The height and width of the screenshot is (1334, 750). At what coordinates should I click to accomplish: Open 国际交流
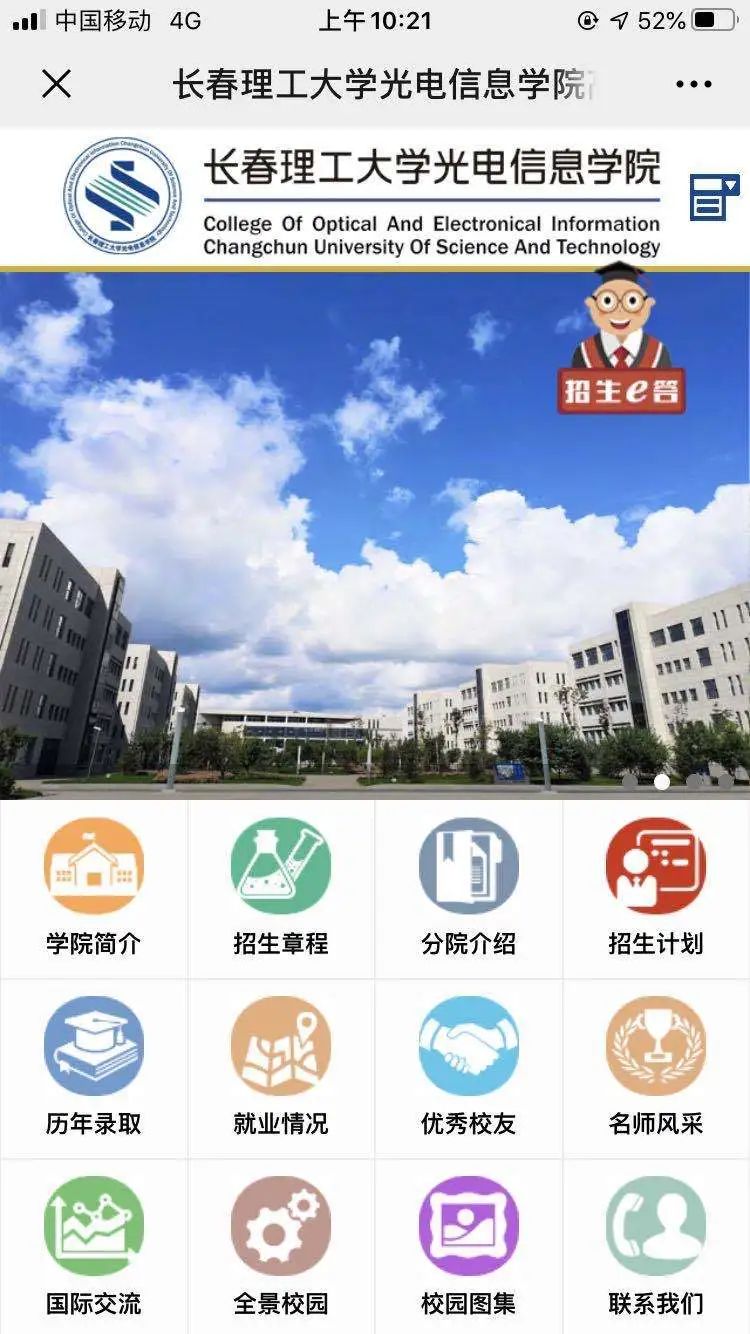pyautogui.click(x=94, y=1247)
